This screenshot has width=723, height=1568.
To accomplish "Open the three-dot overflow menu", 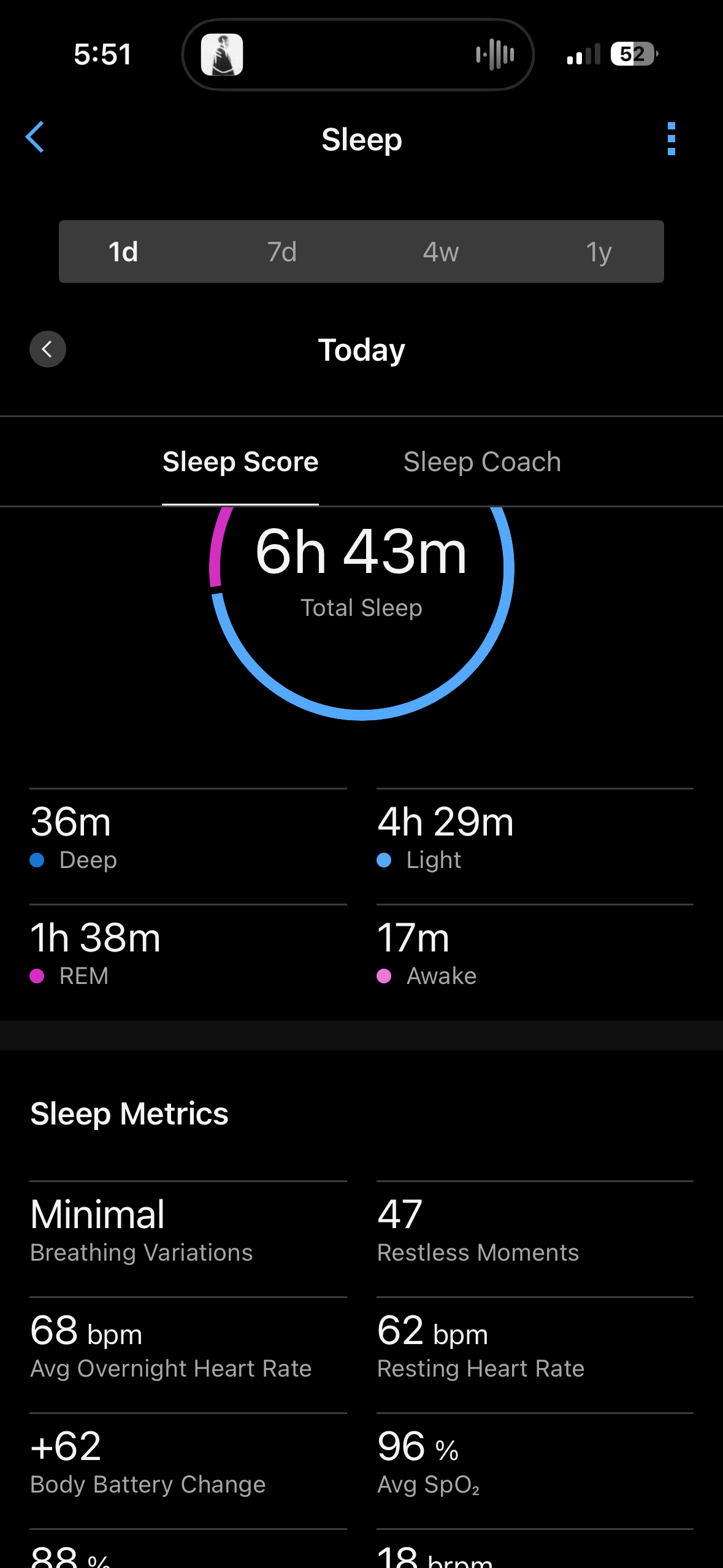I will [671, 139].
